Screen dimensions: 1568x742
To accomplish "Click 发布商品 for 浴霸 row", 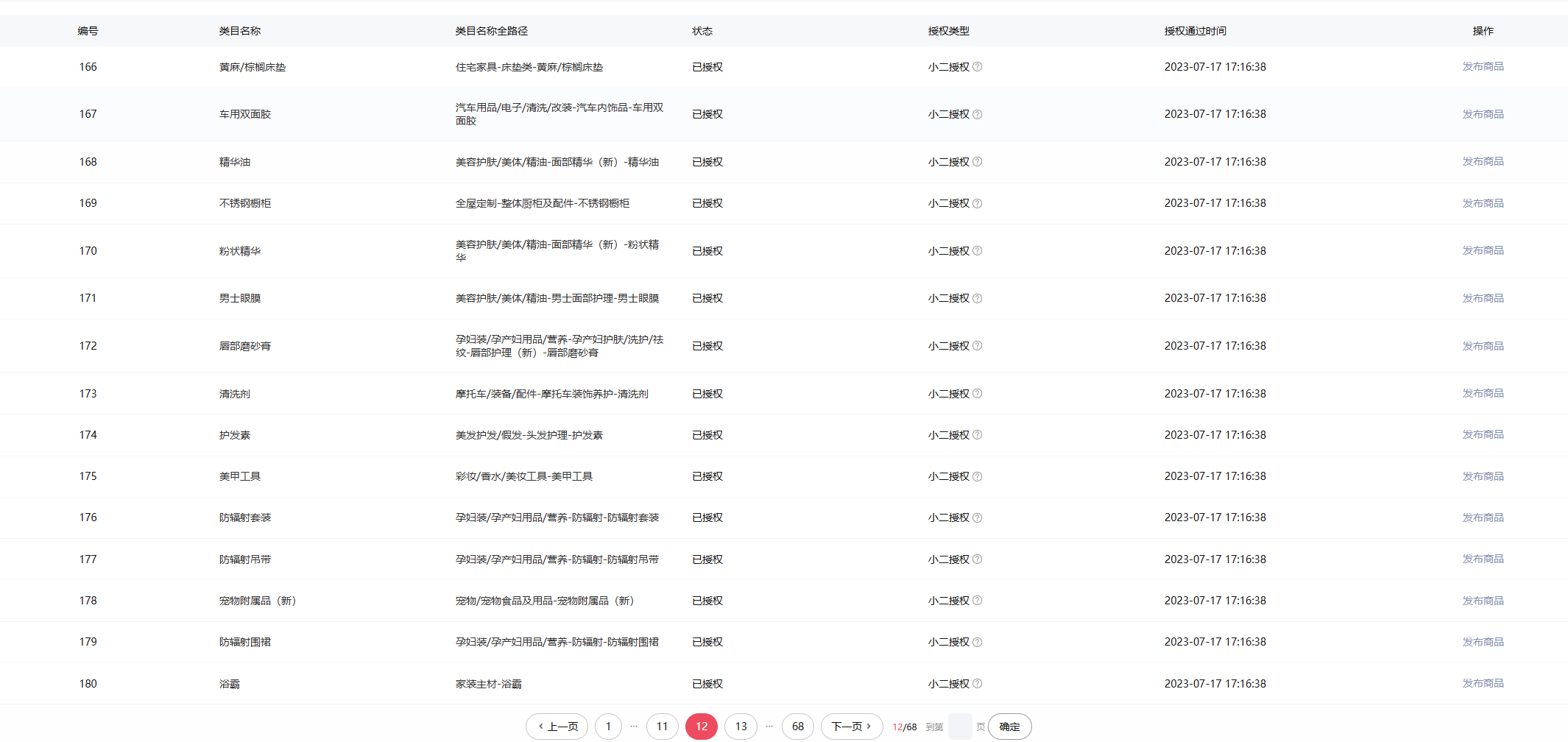I will 1483,683.
